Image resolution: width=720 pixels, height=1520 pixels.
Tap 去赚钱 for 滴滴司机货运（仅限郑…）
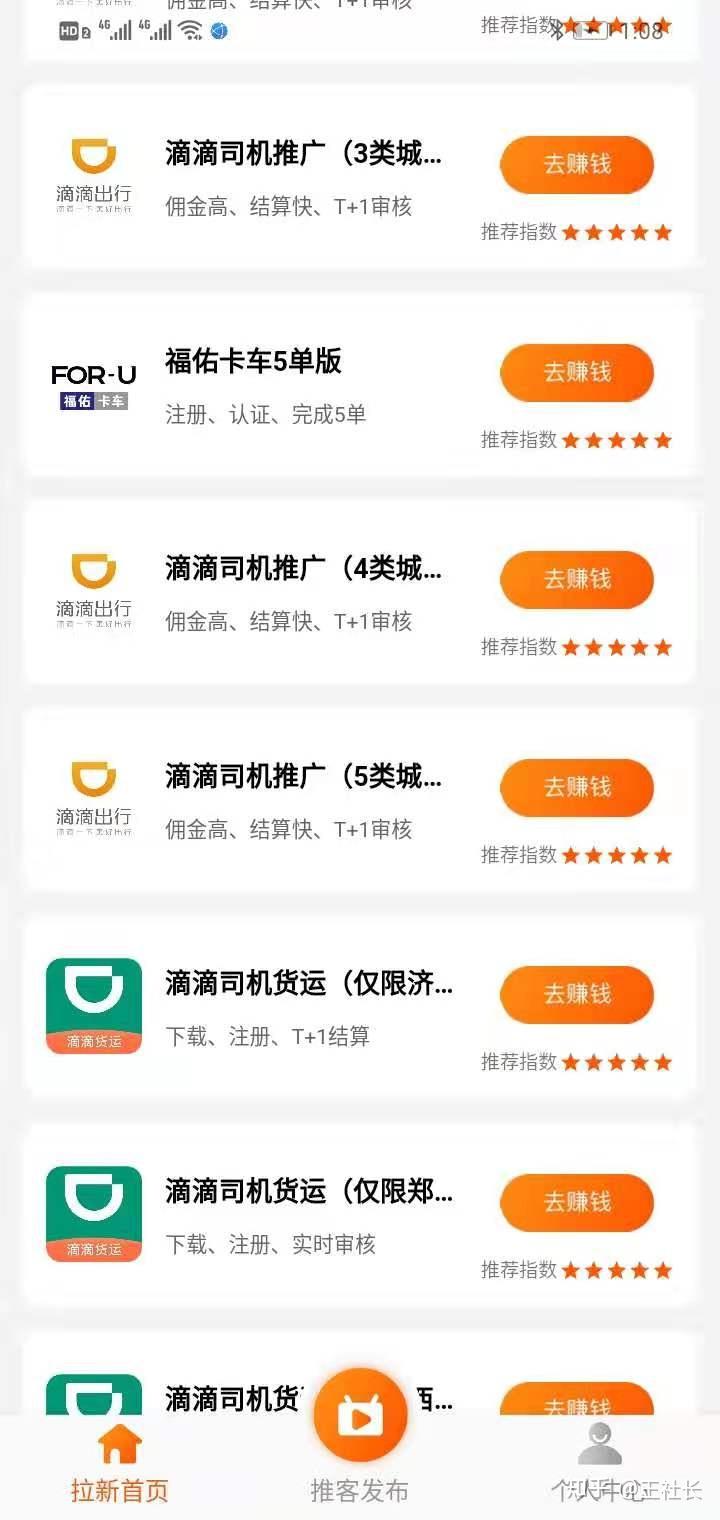click(x=577, y=1203)
